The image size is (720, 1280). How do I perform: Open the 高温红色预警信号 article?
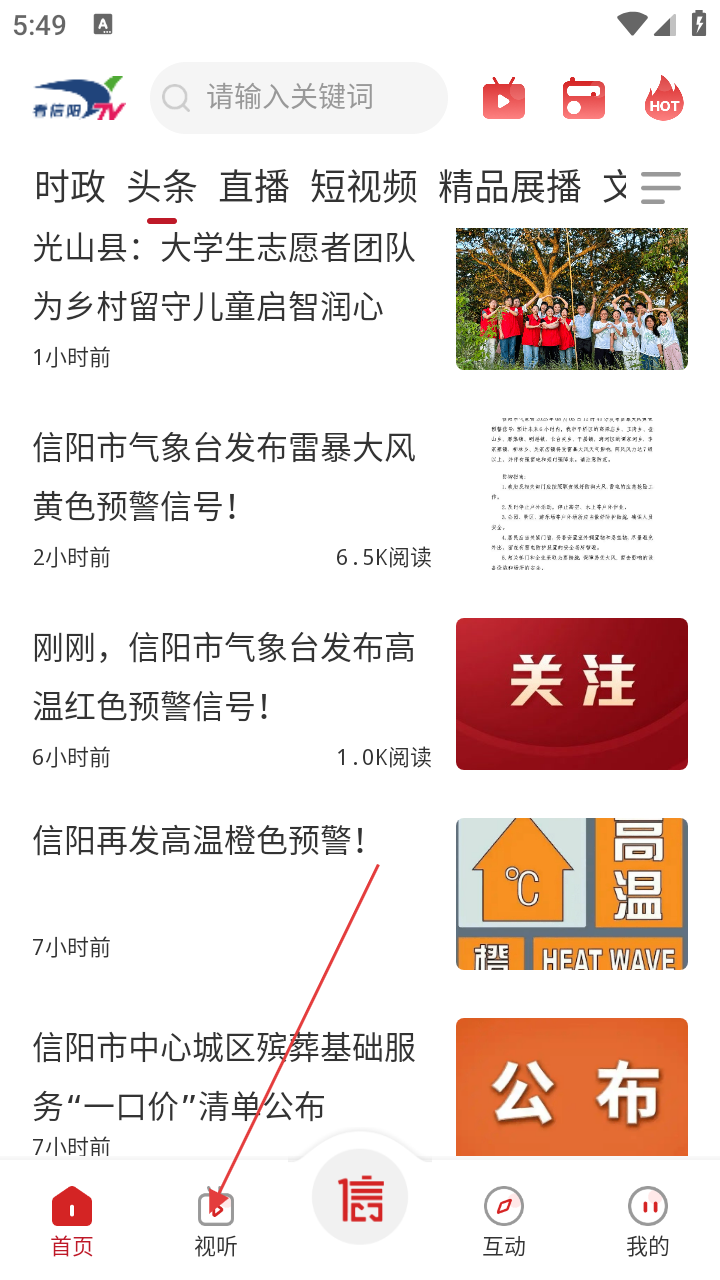pyautogui.click(x=224, y=677)
